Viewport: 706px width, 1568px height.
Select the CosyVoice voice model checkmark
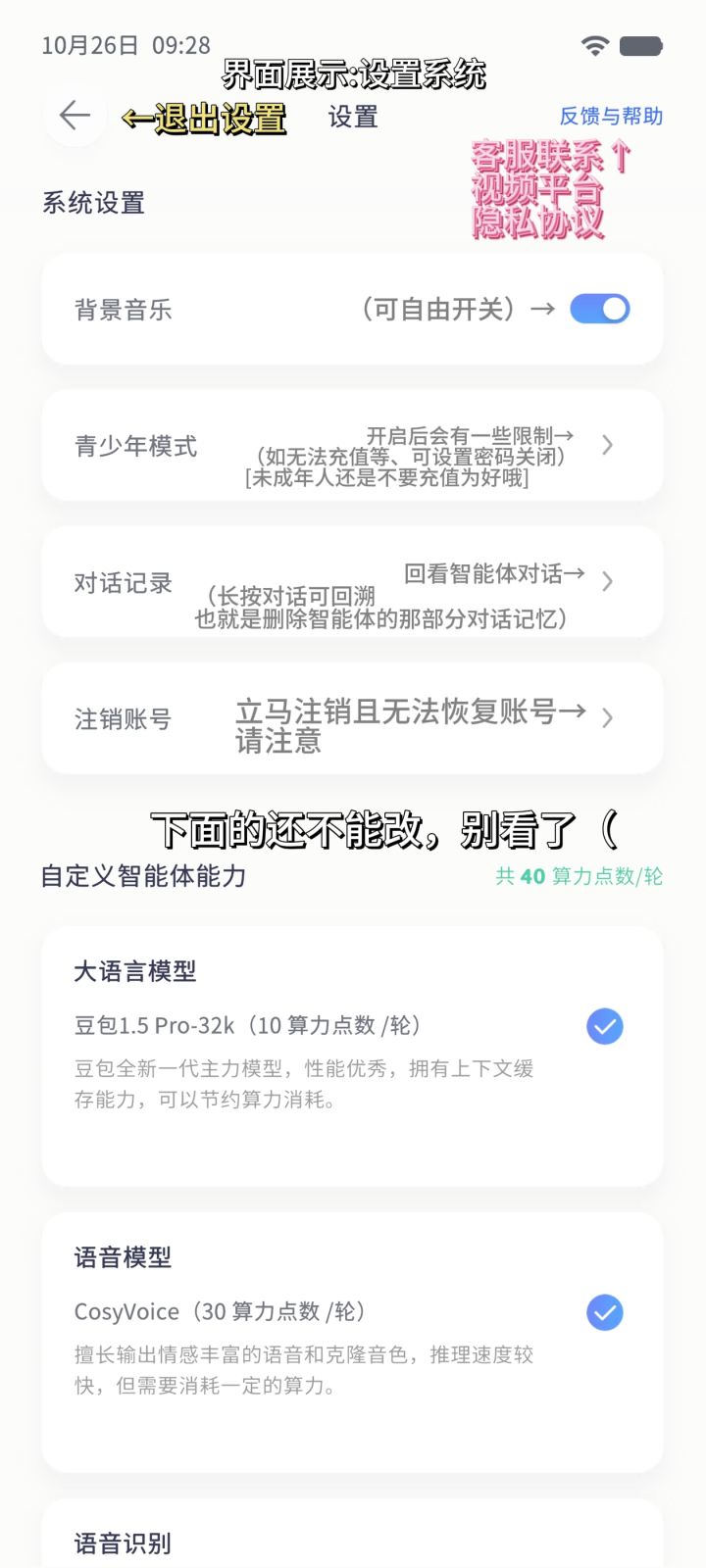[604, 1312]
